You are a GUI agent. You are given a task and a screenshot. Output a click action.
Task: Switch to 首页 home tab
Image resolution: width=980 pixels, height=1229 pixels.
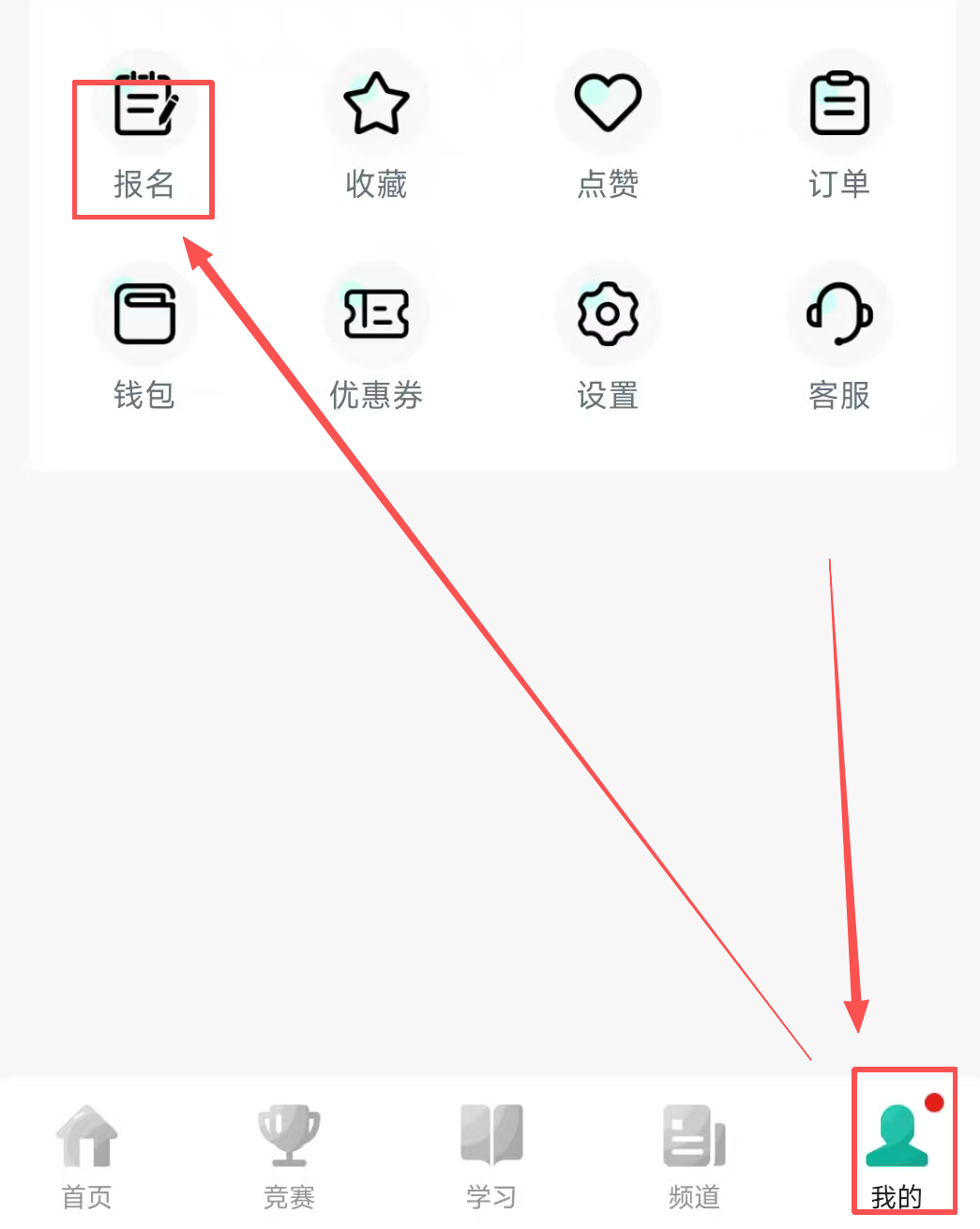pyautogui.click(x=86, y=1157)
